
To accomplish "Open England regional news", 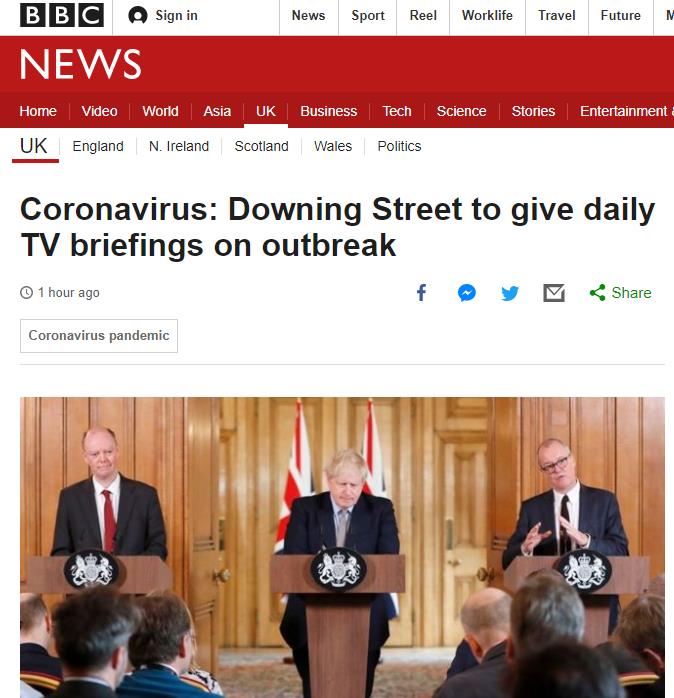I will [x=98, y=146].
